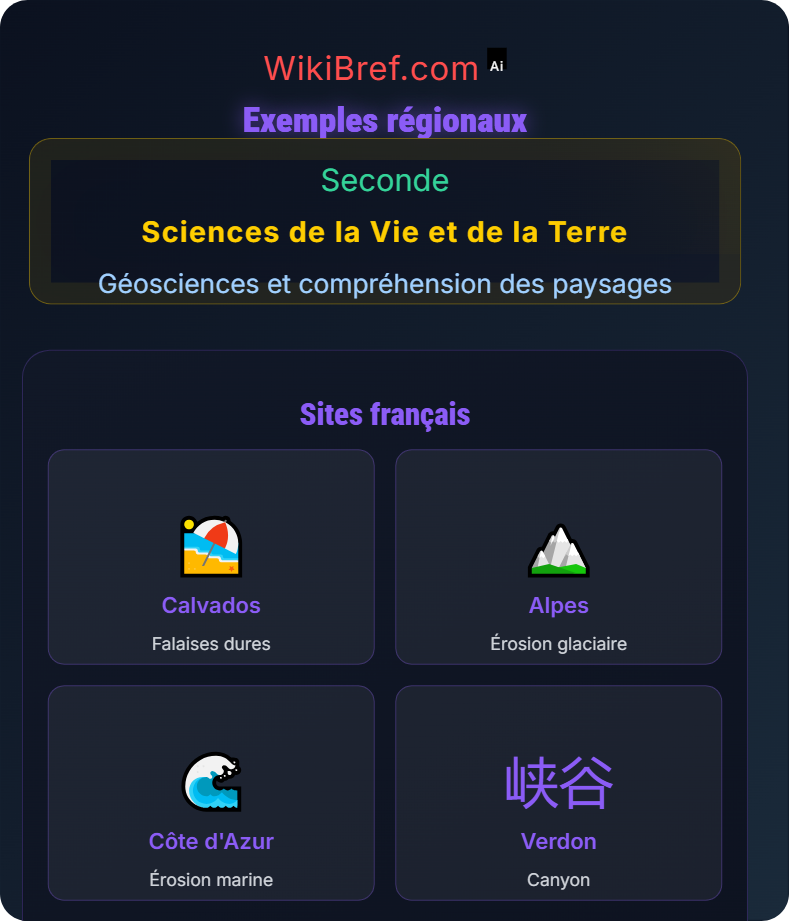Select the Sciences de la Vie et de la Terre title
This screenshot has height=921, width=789.
coord(386,232)
